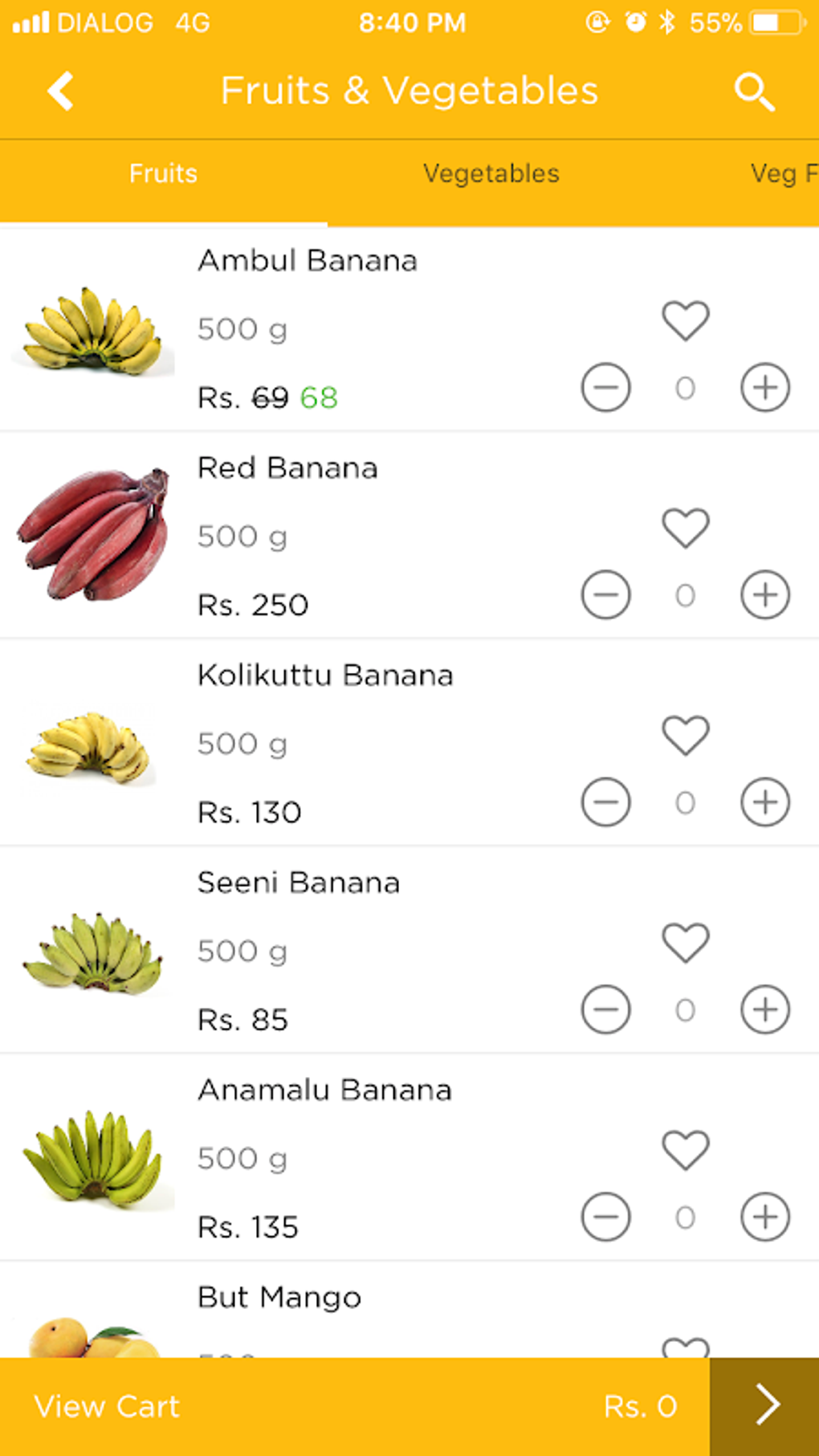This screenshot has height=1456, width=819.
Task: Favorite the Red Banana item
Action: [x=685, y=528]
